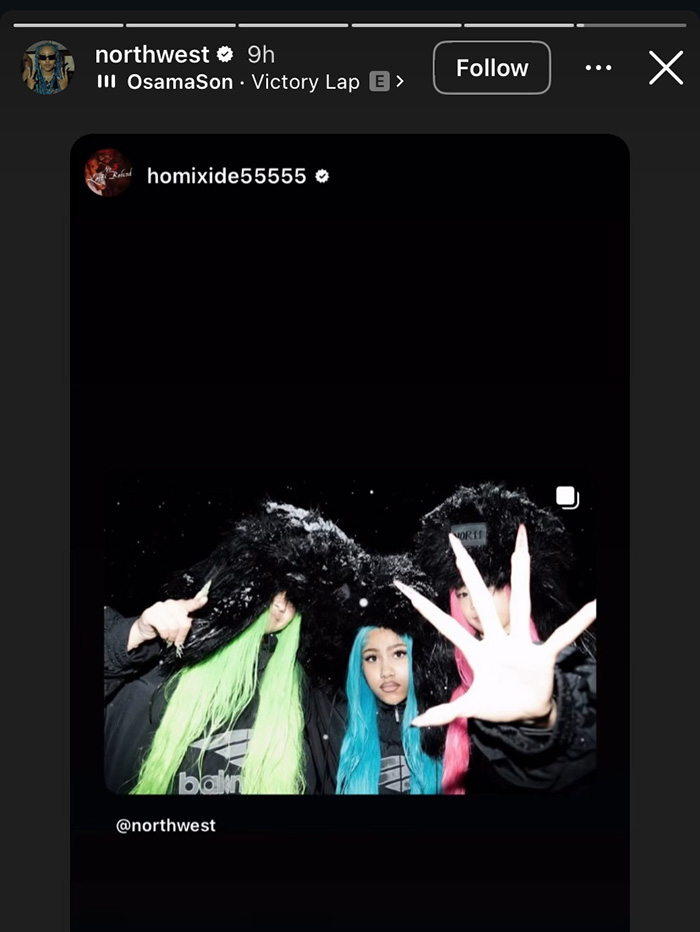Open the northwest username in header
Image resolution: width=700 pixels, height=932 pixels.
pos(152,54)
